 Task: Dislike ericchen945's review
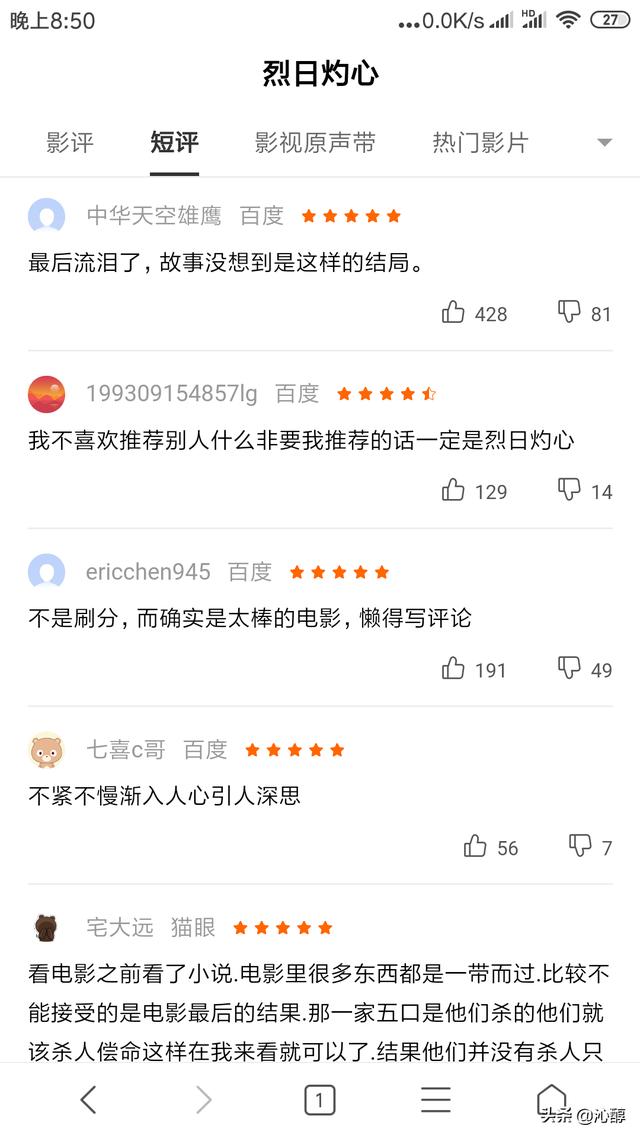569,669
